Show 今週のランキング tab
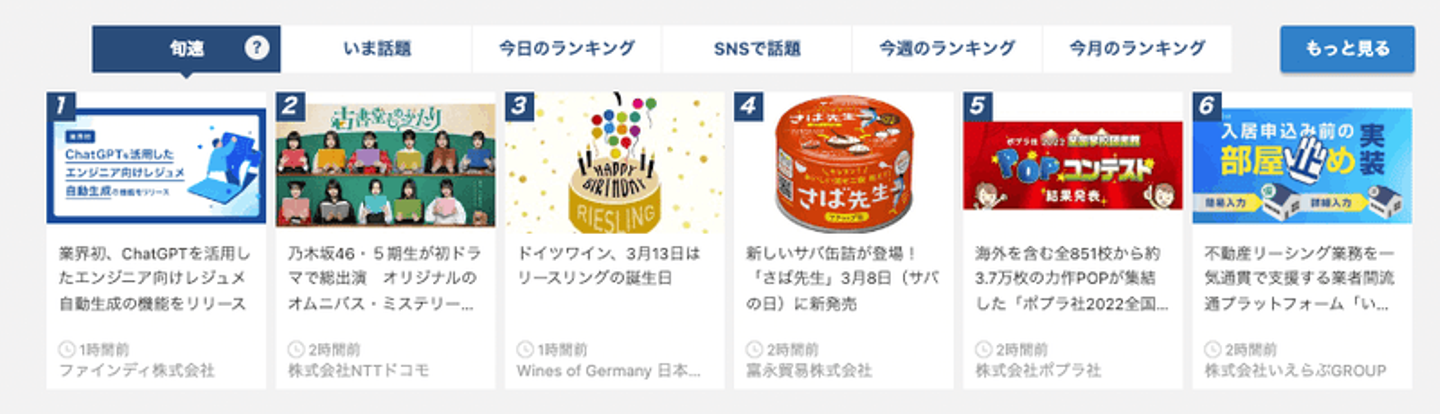 coord(947,48)
